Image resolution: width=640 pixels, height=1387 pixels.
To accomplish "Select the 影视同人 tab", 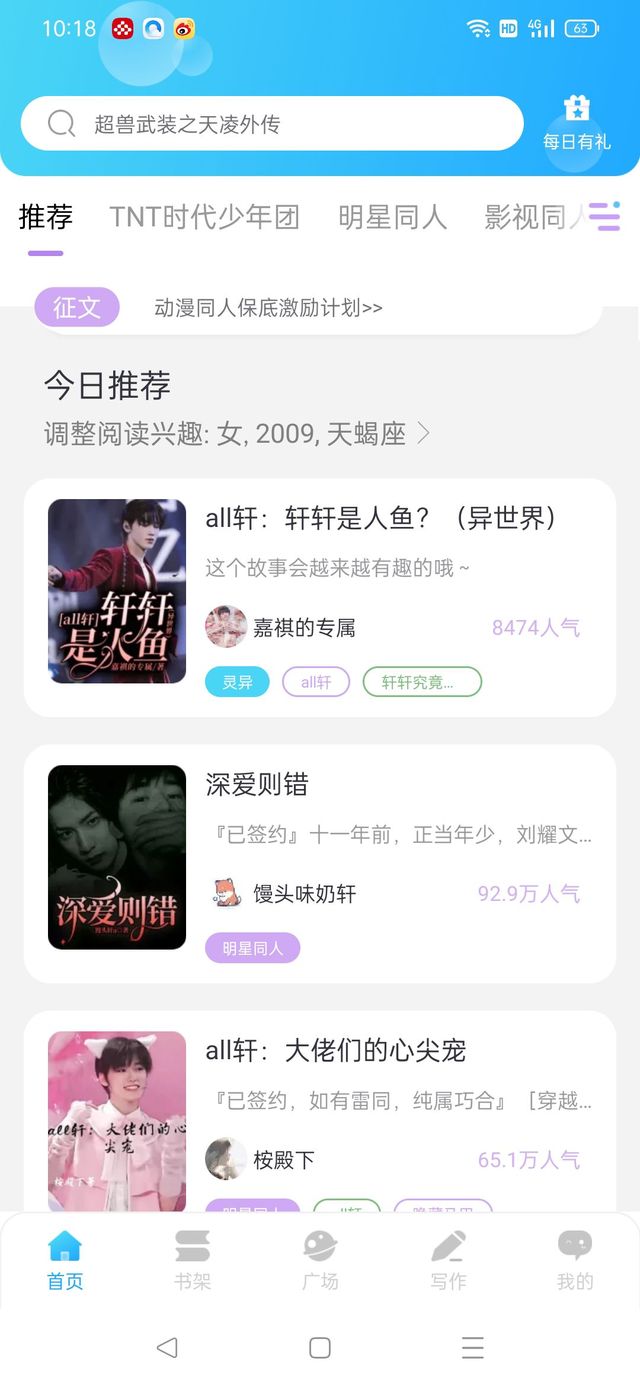I will point(530,217).
